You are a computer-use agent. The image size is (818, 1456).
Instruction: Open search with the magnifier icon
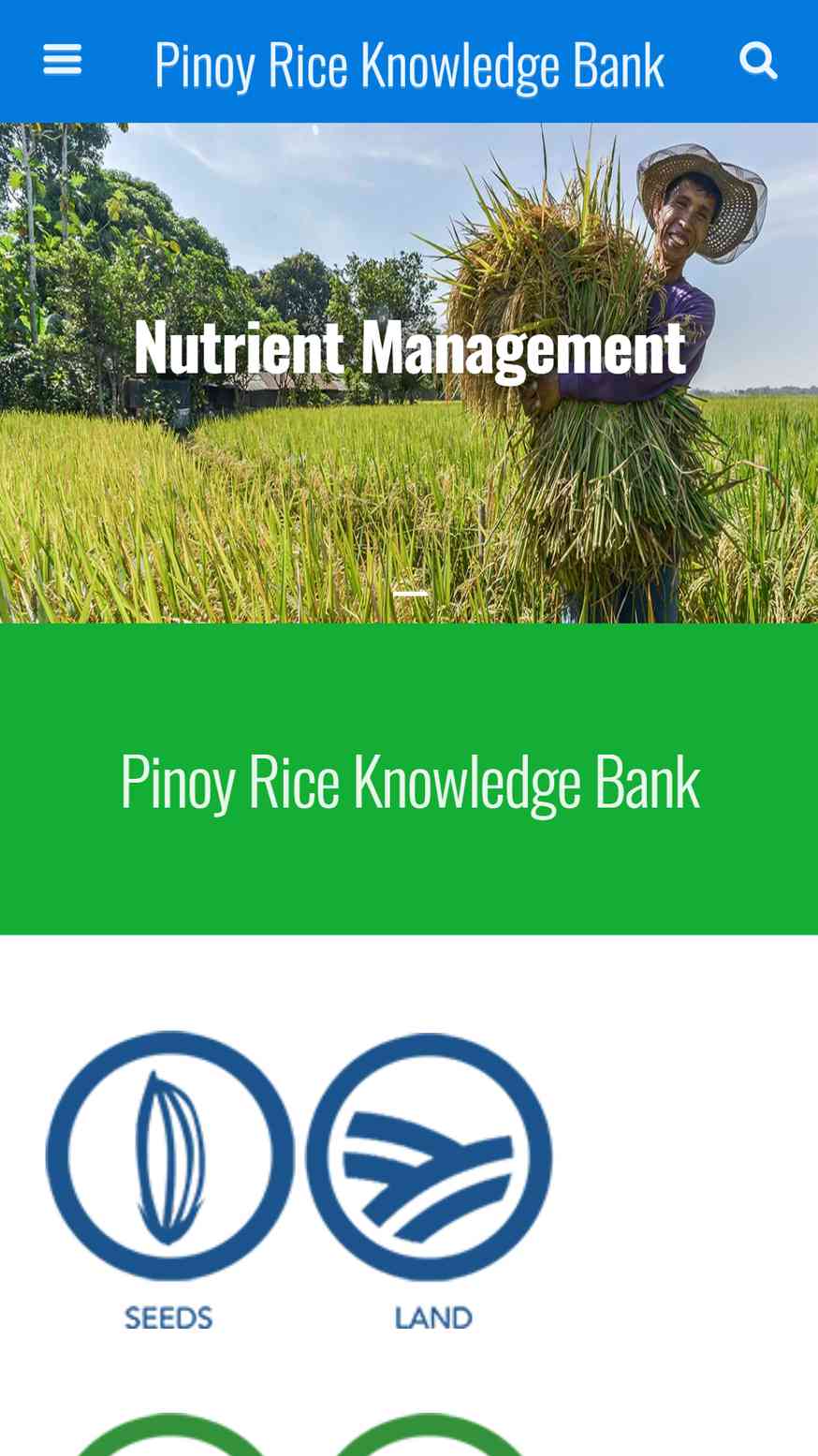point(758,61)
